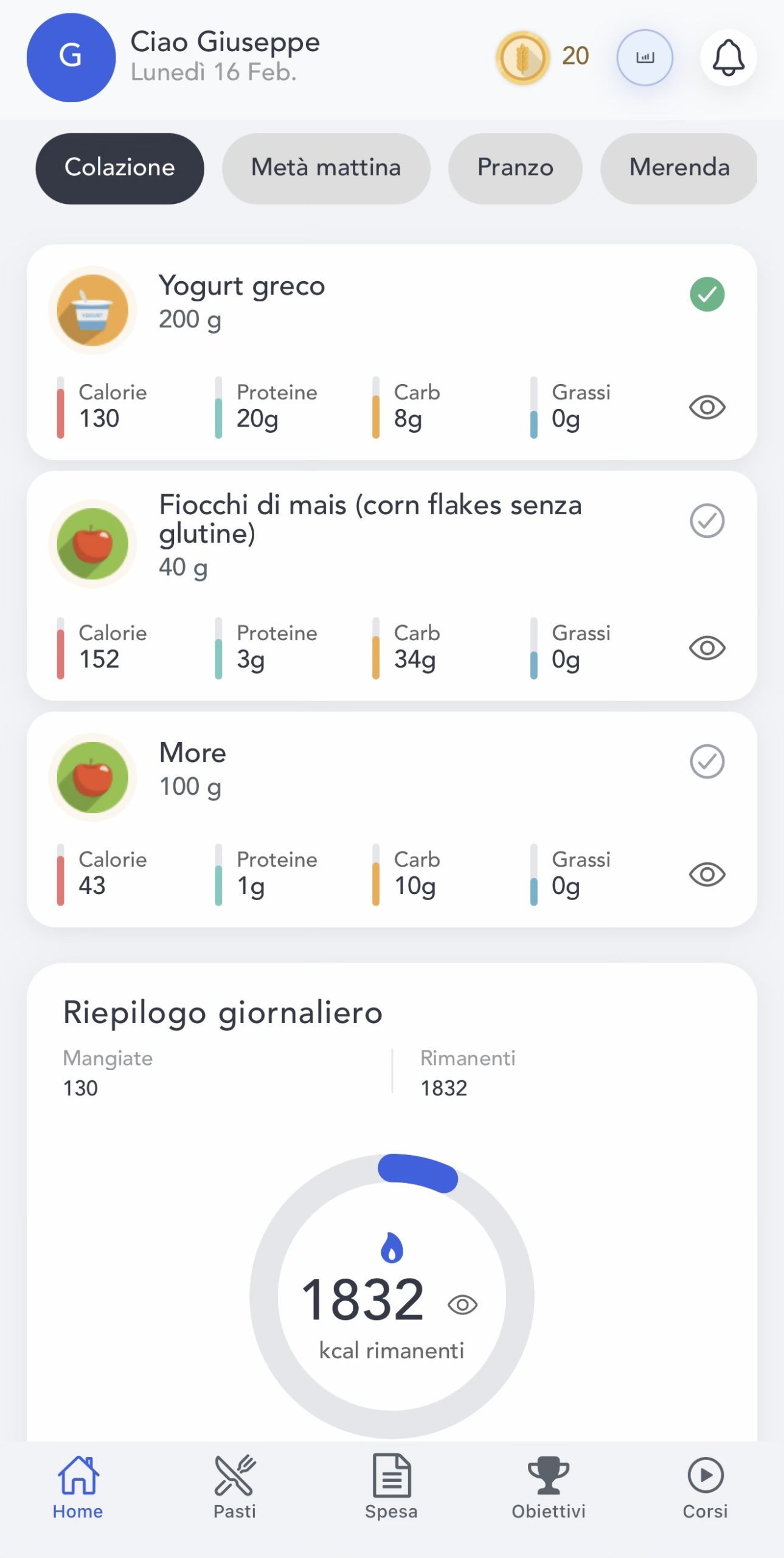Mark More as eaten

707,761
